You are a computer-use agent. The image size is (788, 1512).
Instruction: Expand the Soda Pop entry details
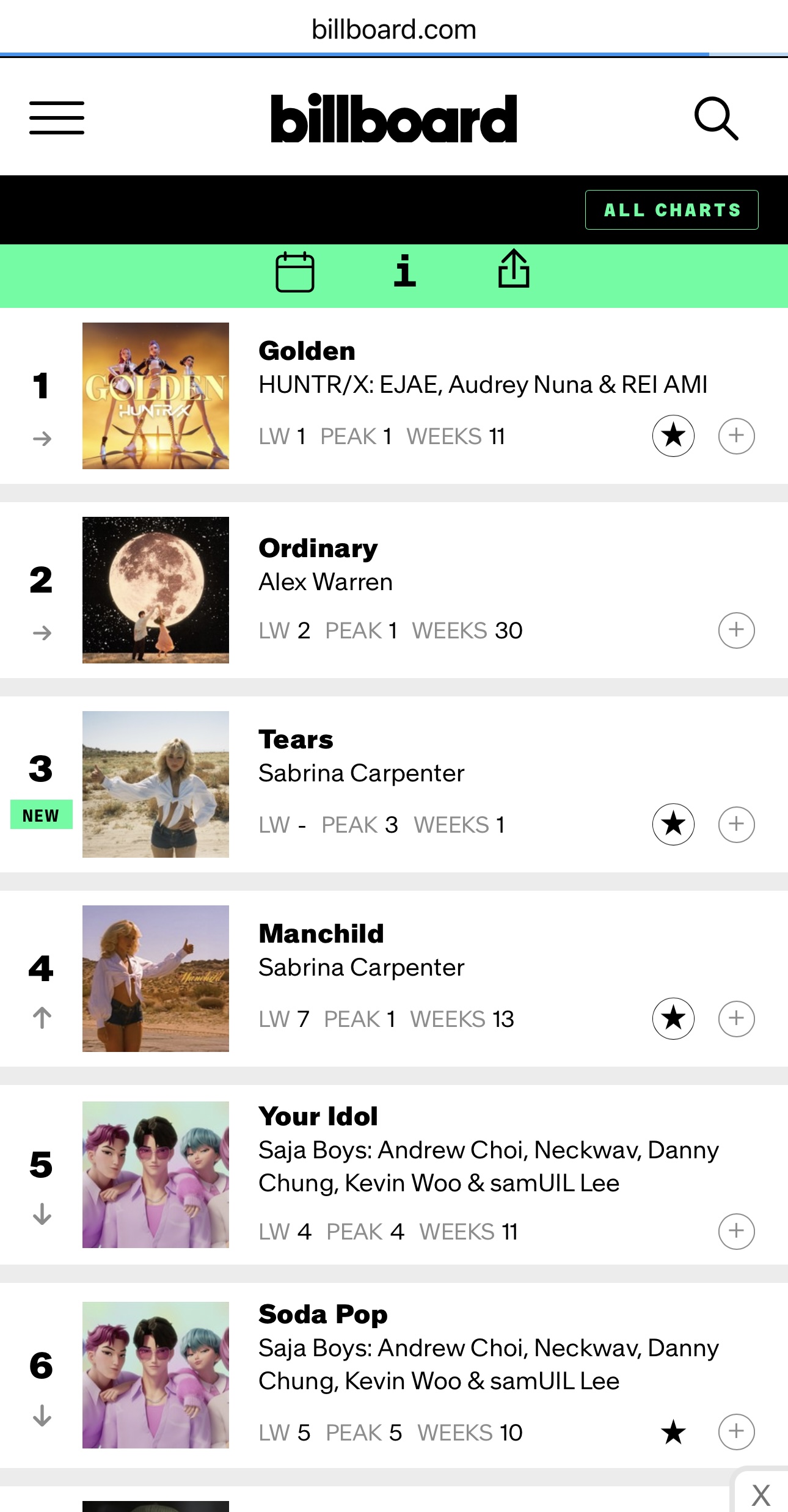[736, 1432]
